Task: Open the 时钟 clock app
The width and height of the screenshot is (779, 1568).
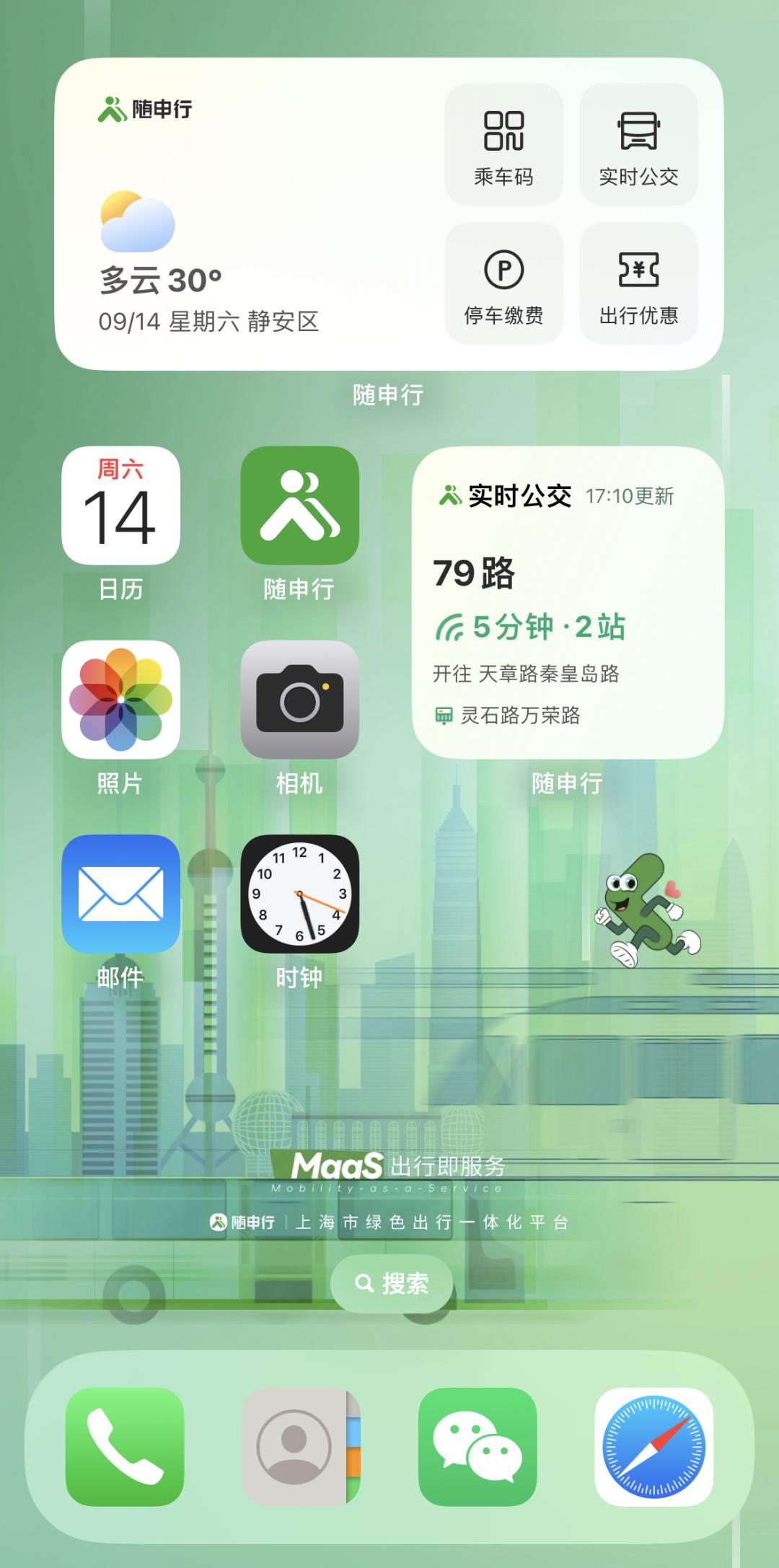Action: pyautogui.click(x=299, y=894)
